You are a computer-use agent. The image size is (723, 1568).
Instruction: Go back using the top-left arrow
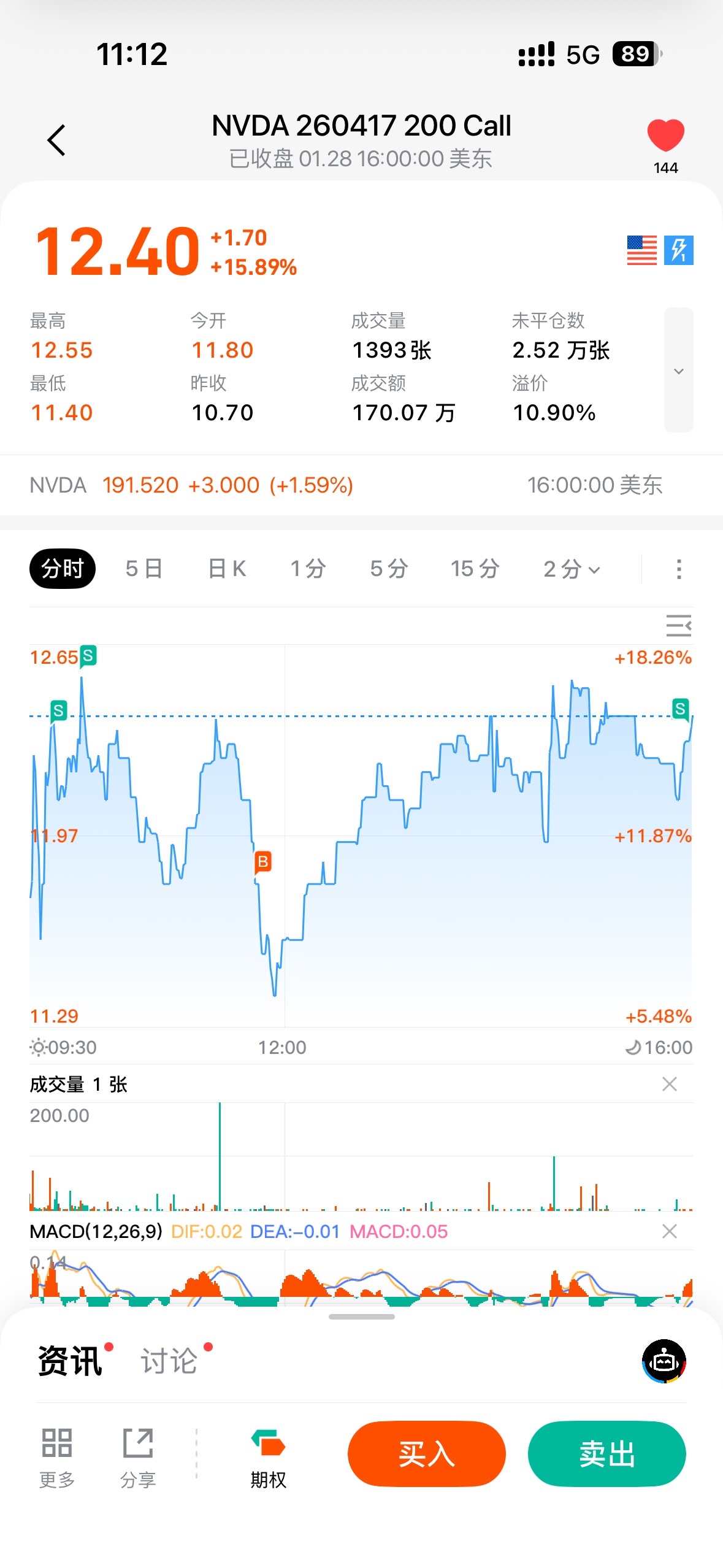pos(56,140)
